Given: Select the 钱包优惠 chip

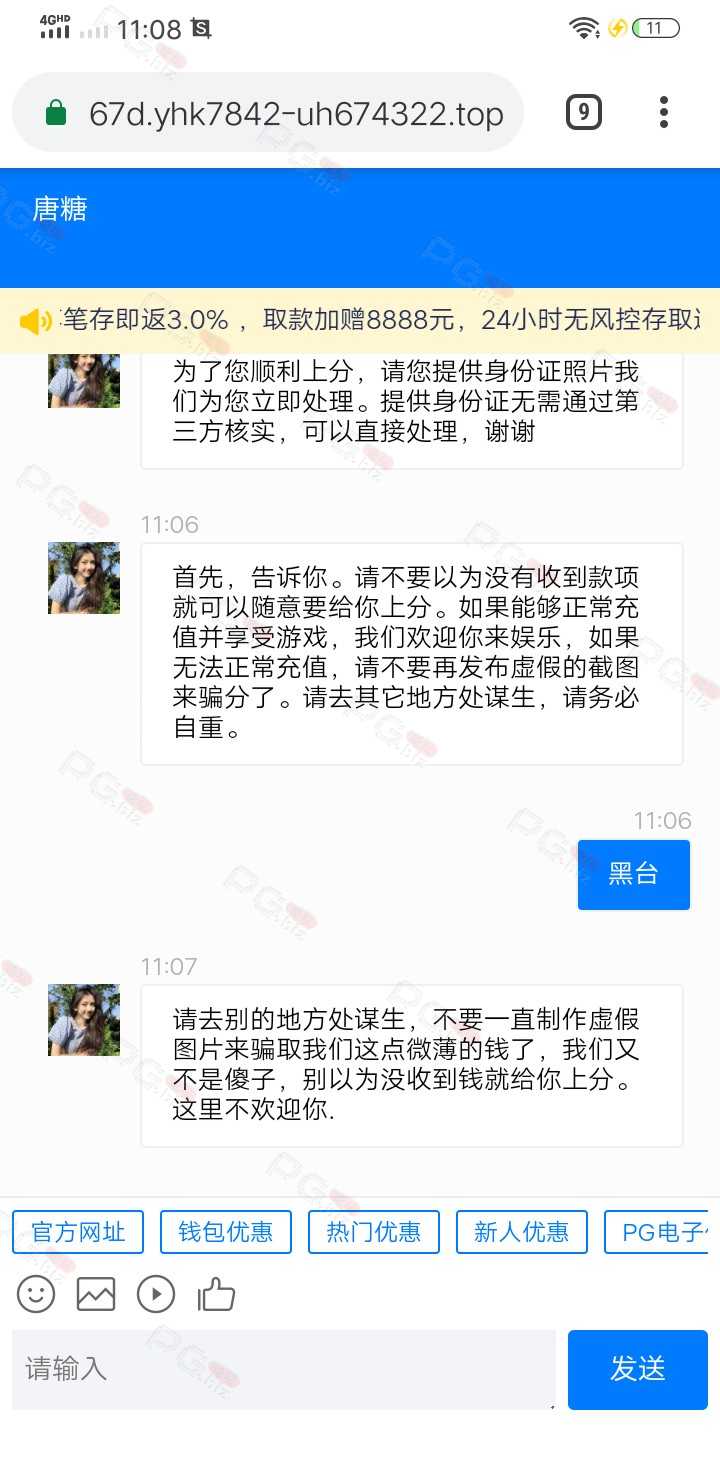Looking at the screenshot, I should click(226, 1232).
